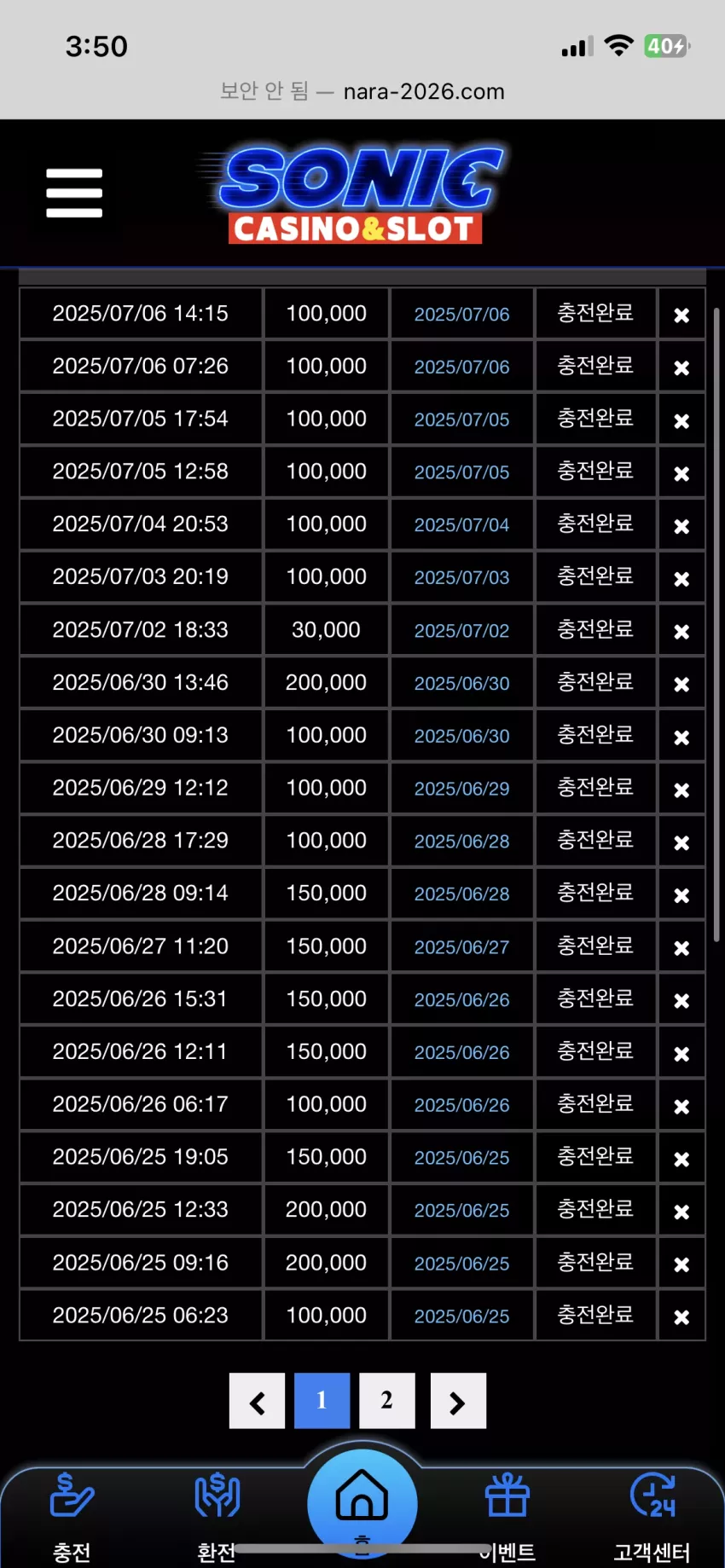Go to the home tab

click(x=362, y=1503)
